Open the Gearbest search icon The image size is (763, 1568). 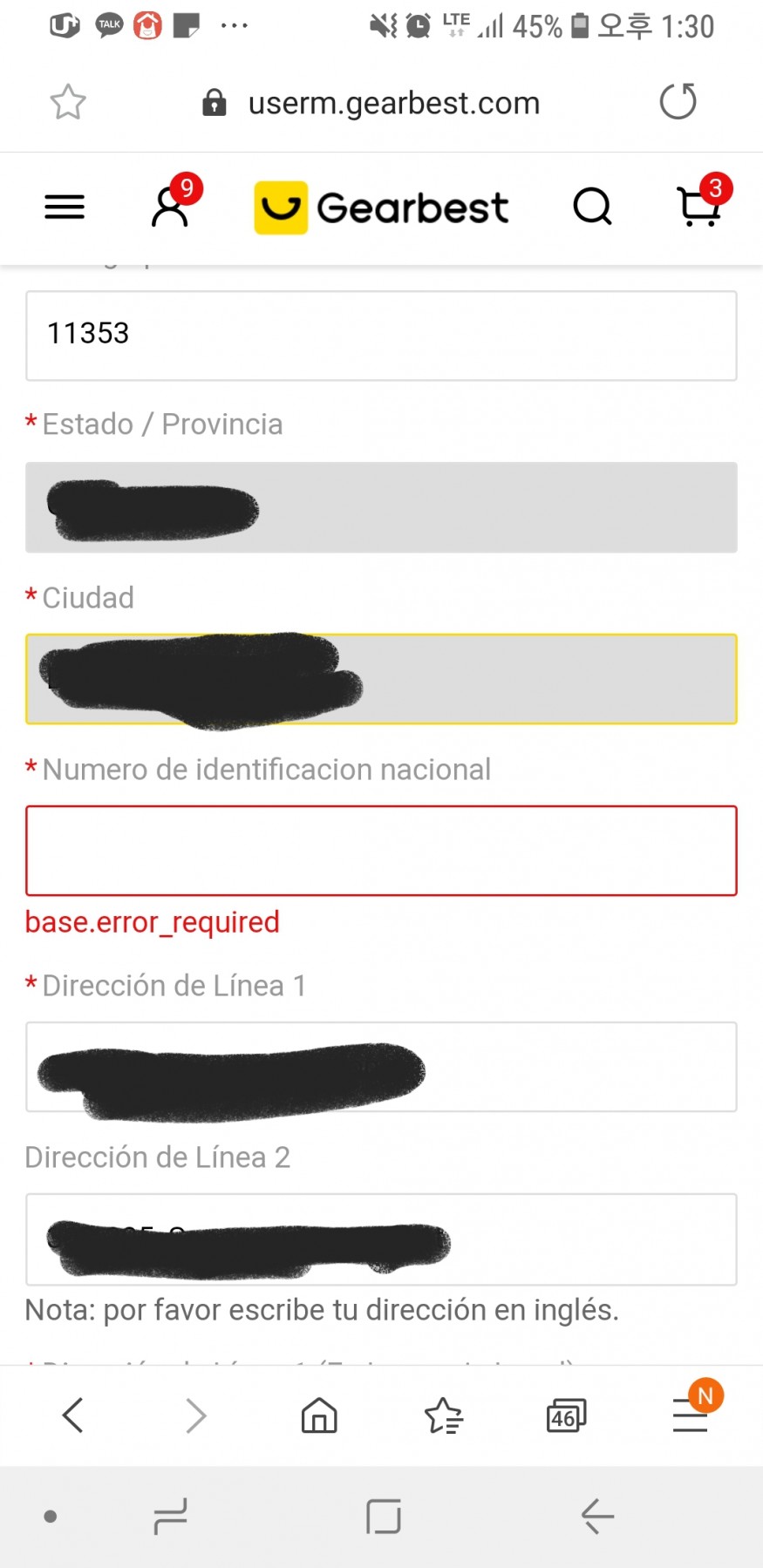pos(592,207)
